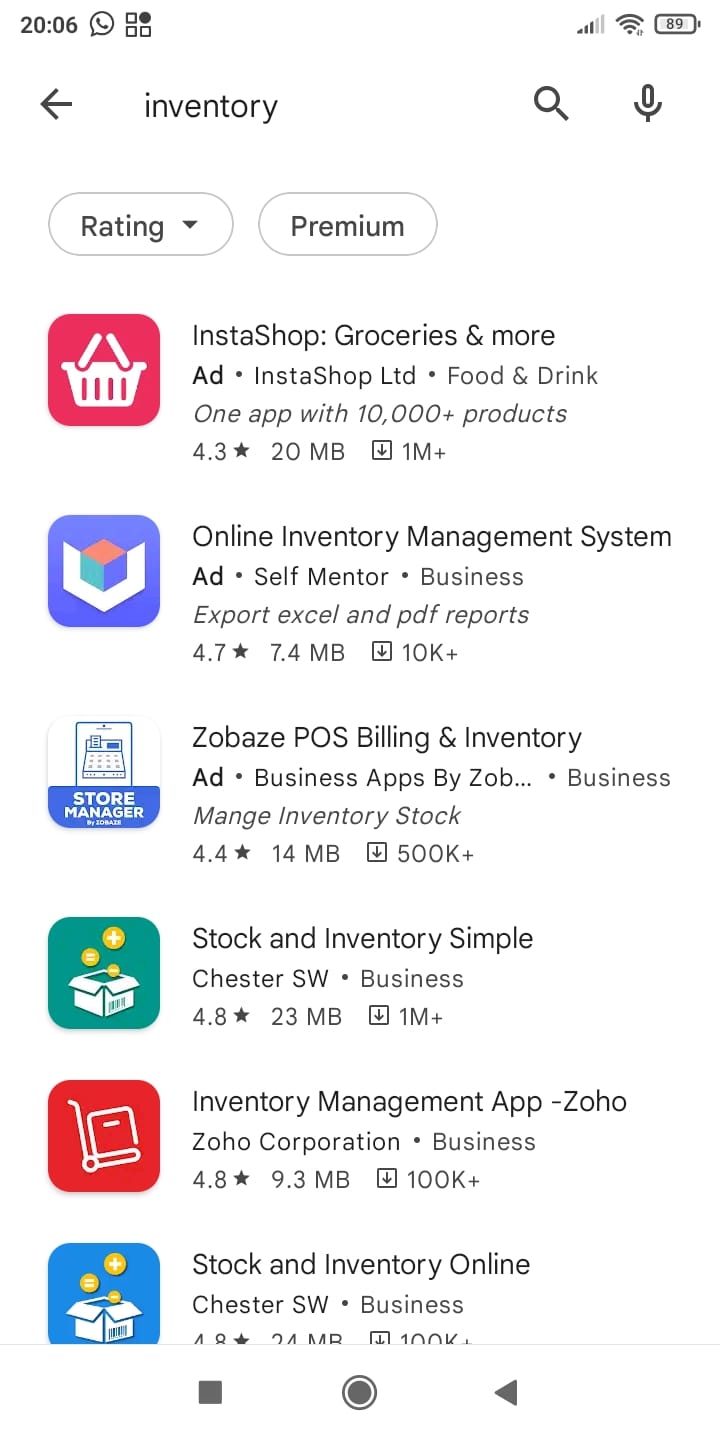The image size is (720, 1440).
Task: Select the Premium filter chip
Action: 347,225
